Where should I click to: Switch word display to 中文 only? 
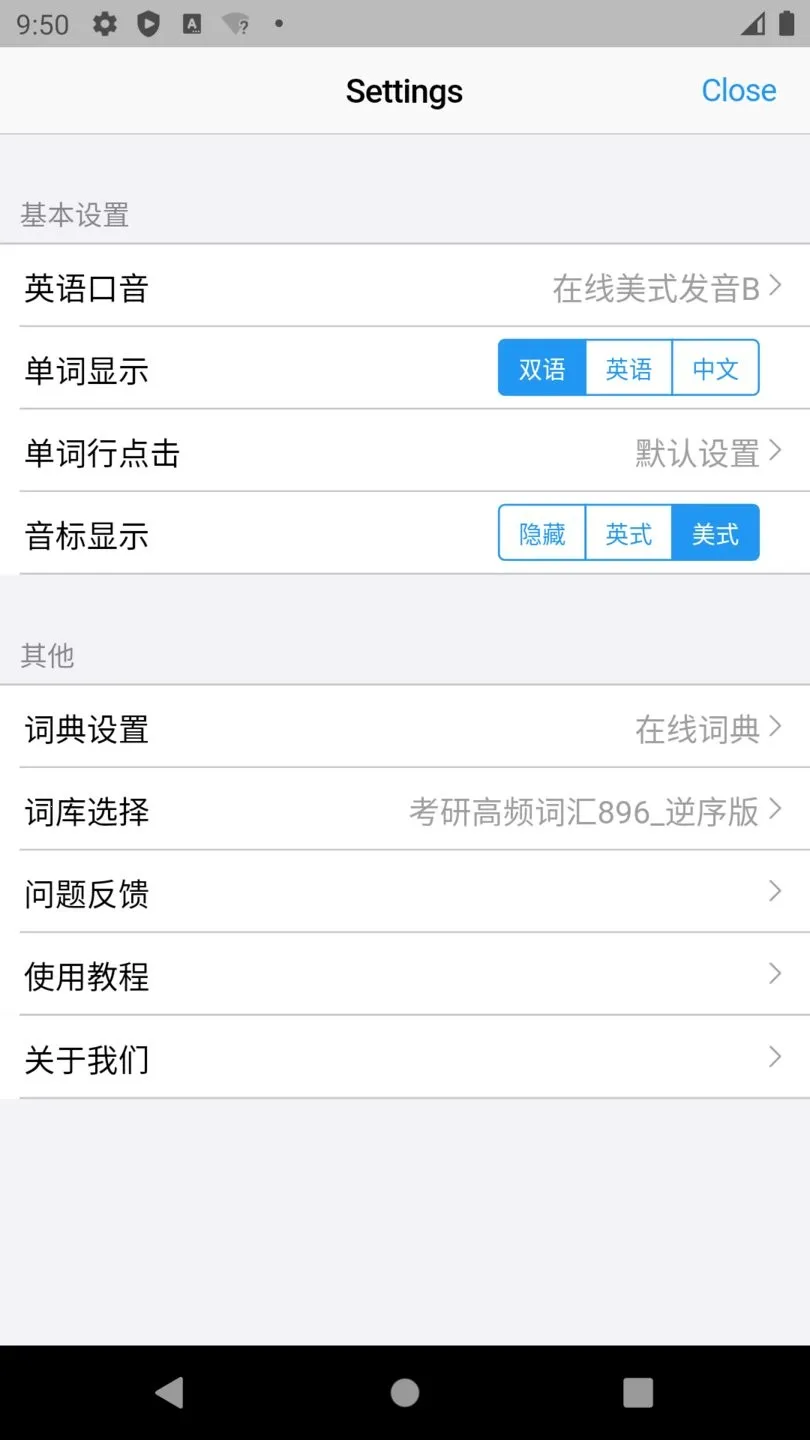coord(714,368)
